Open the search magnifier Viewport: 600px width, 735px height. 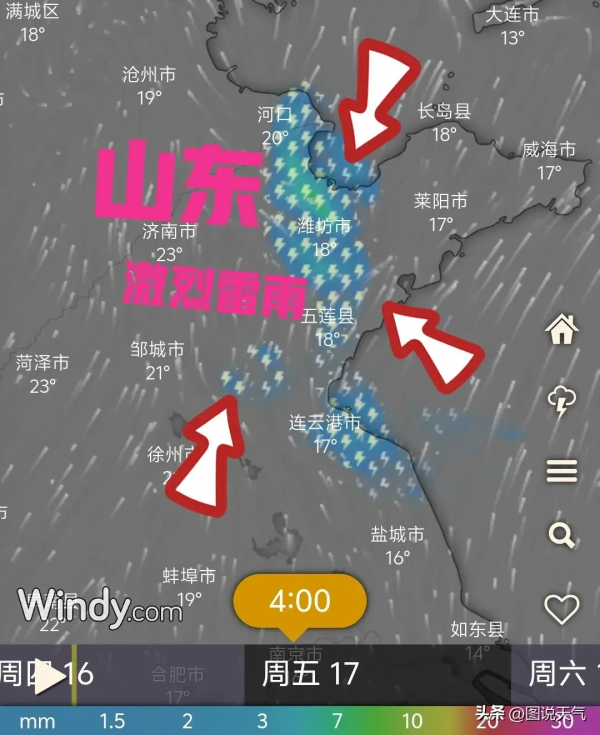point(562,536)
